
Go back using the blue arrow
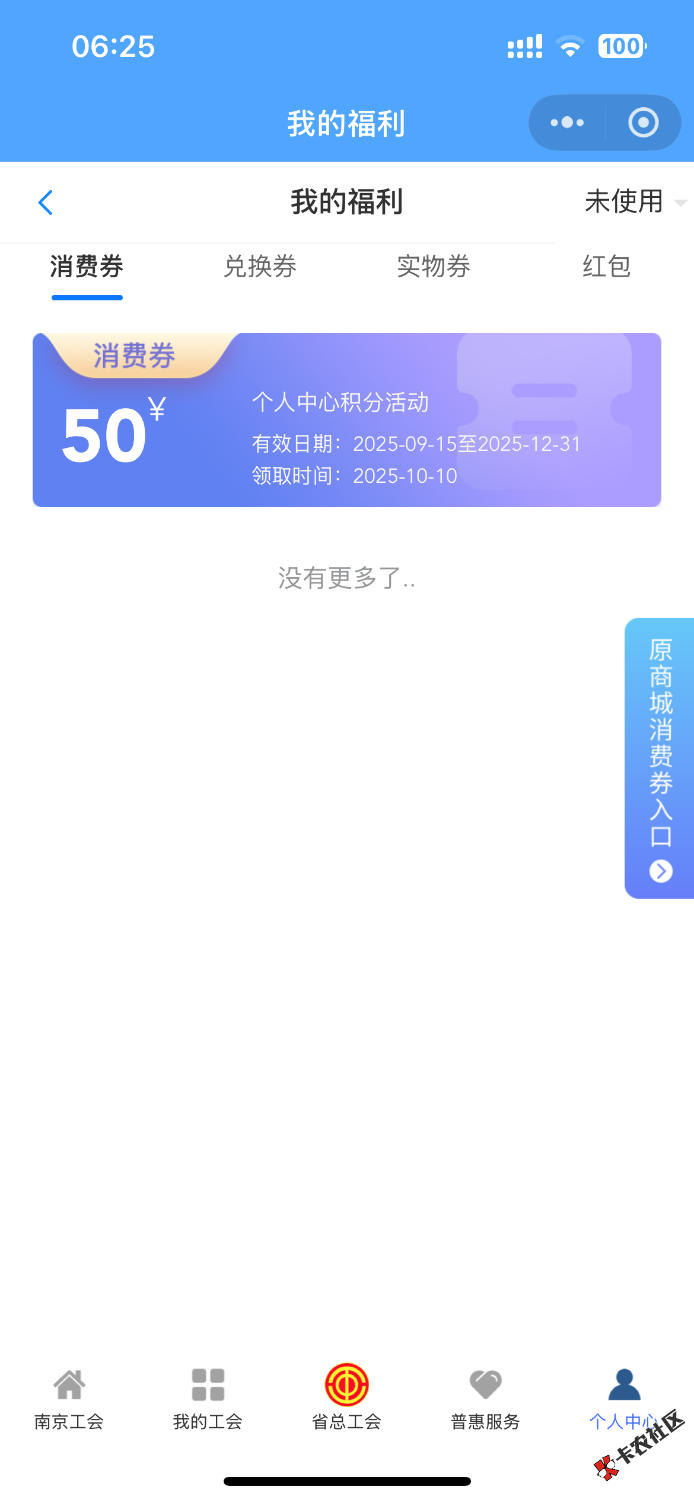[x=45, y=203]
